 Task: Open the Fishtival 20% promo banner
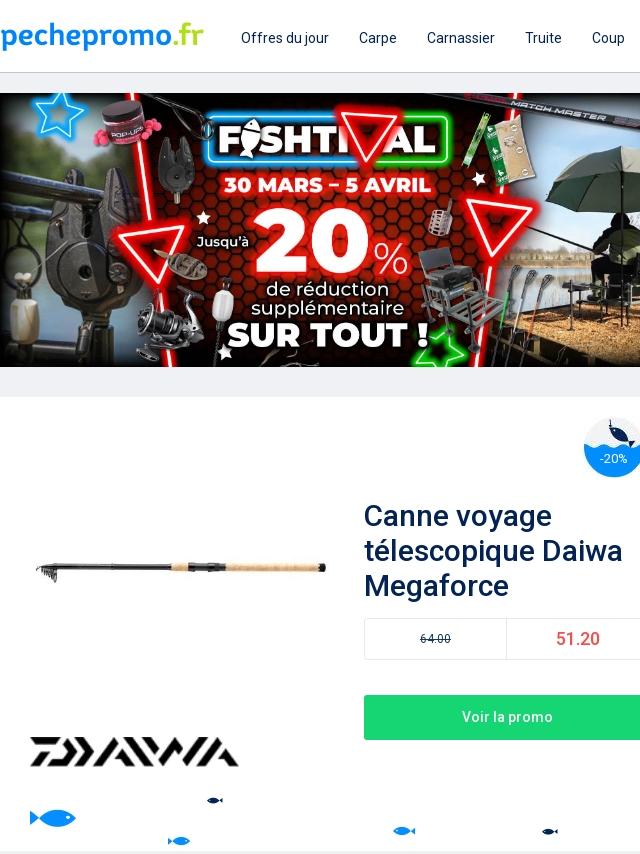tap(320, 230)
